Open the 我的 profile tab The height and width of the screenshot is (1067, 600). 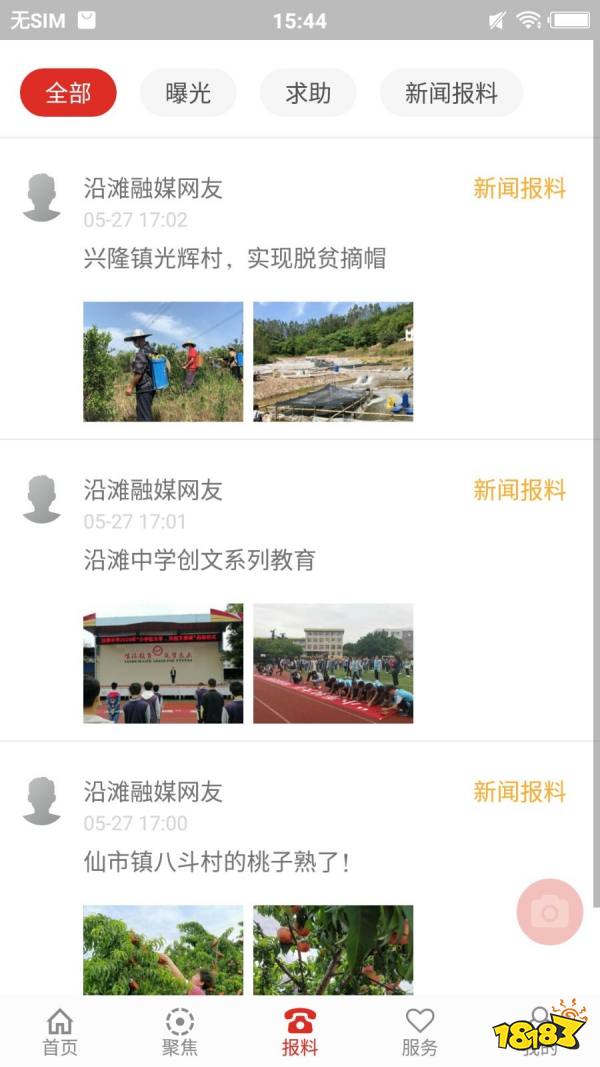[540, 1032]
